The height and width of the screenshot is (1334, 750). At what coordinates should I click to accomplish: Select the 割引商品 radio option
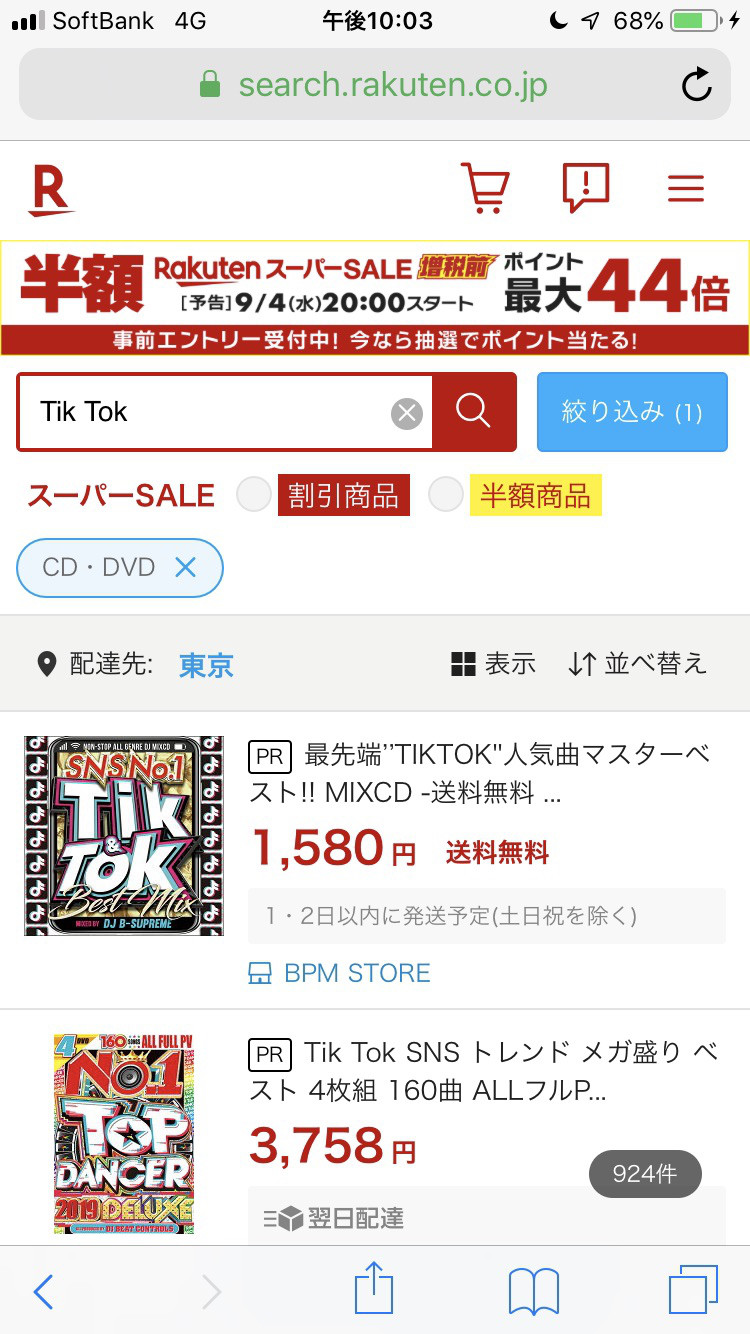[254, 495]
